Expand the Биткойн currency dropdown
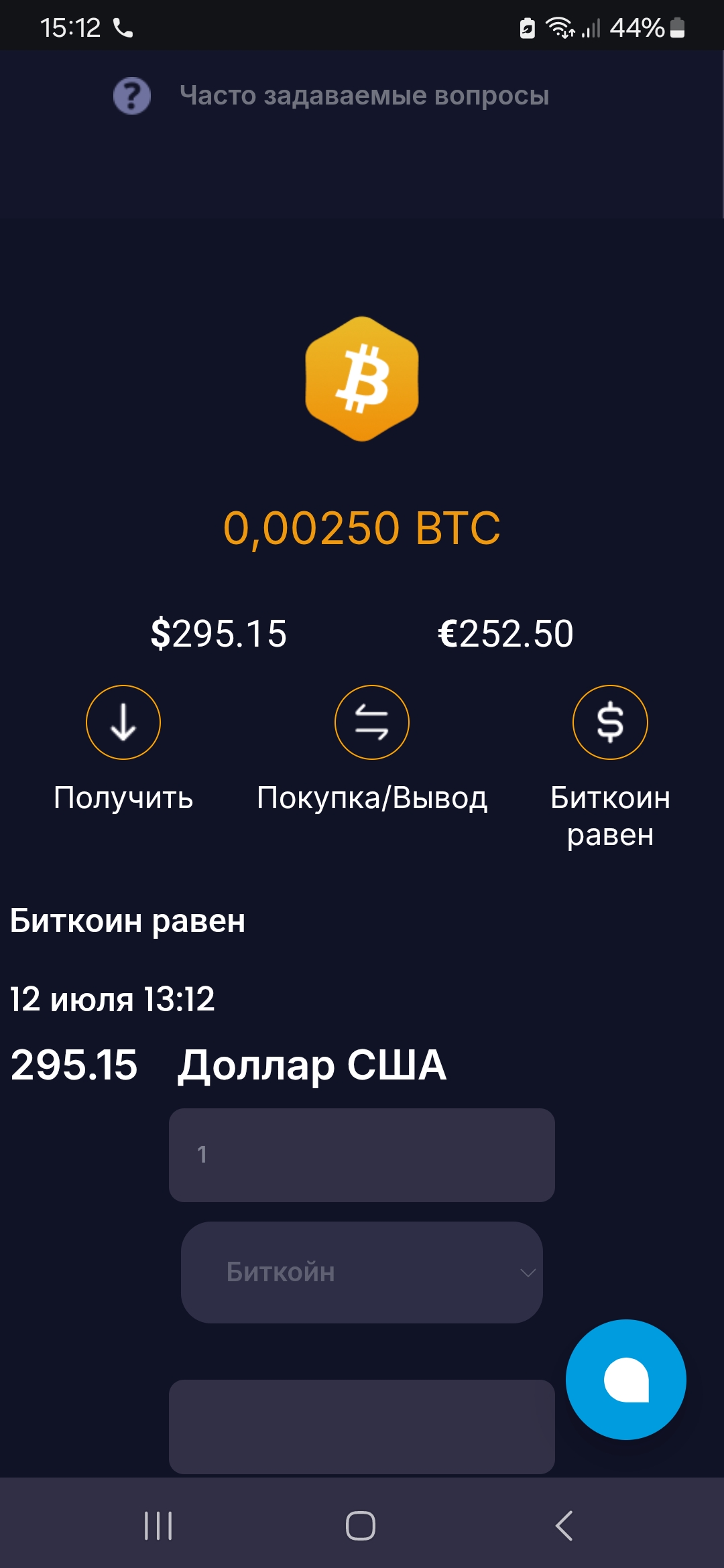This screenshot has height=1568, width=724. coord(362,1272)
